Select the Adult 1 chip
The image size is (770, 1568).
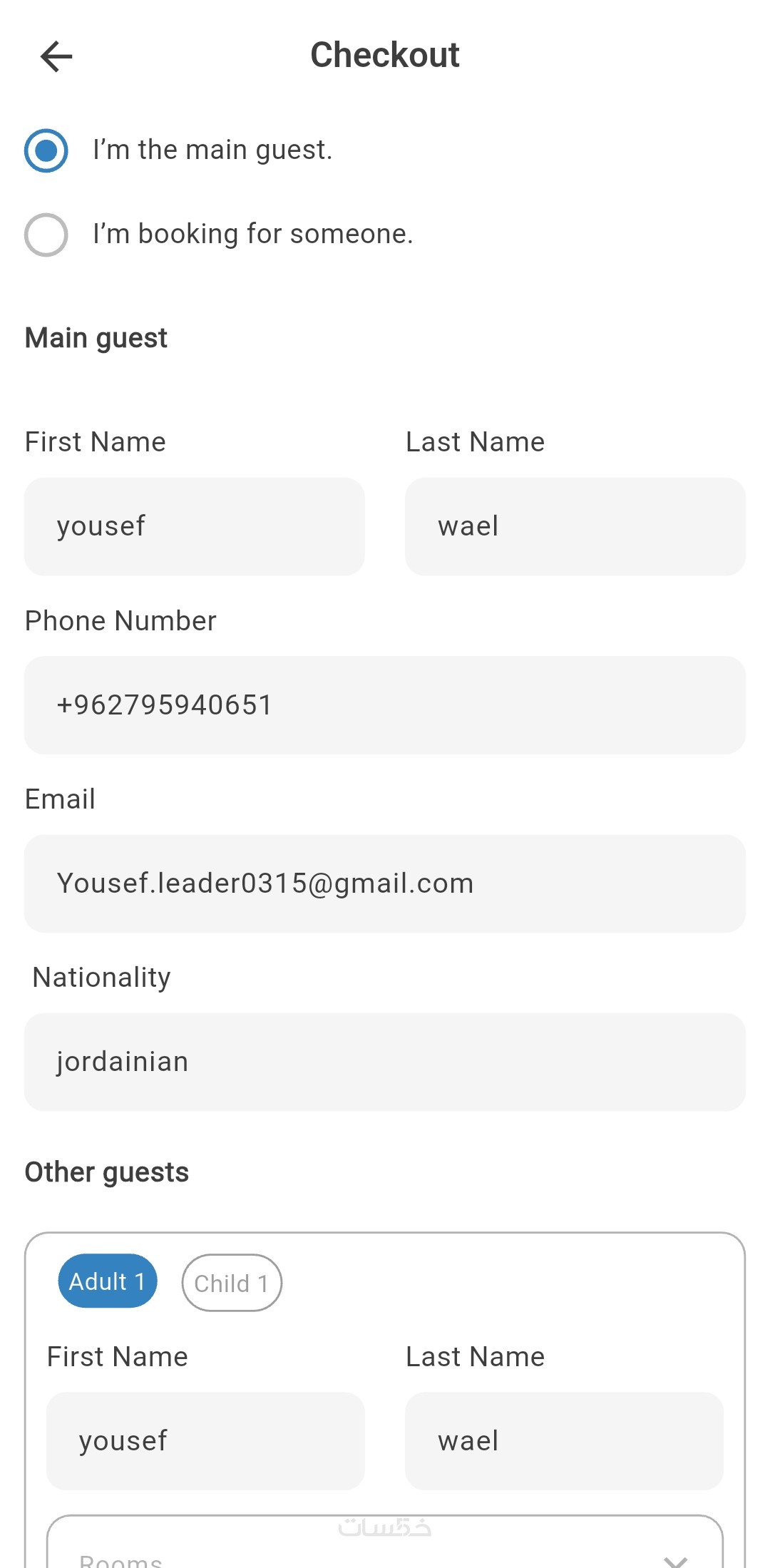tap(107, 1281)
